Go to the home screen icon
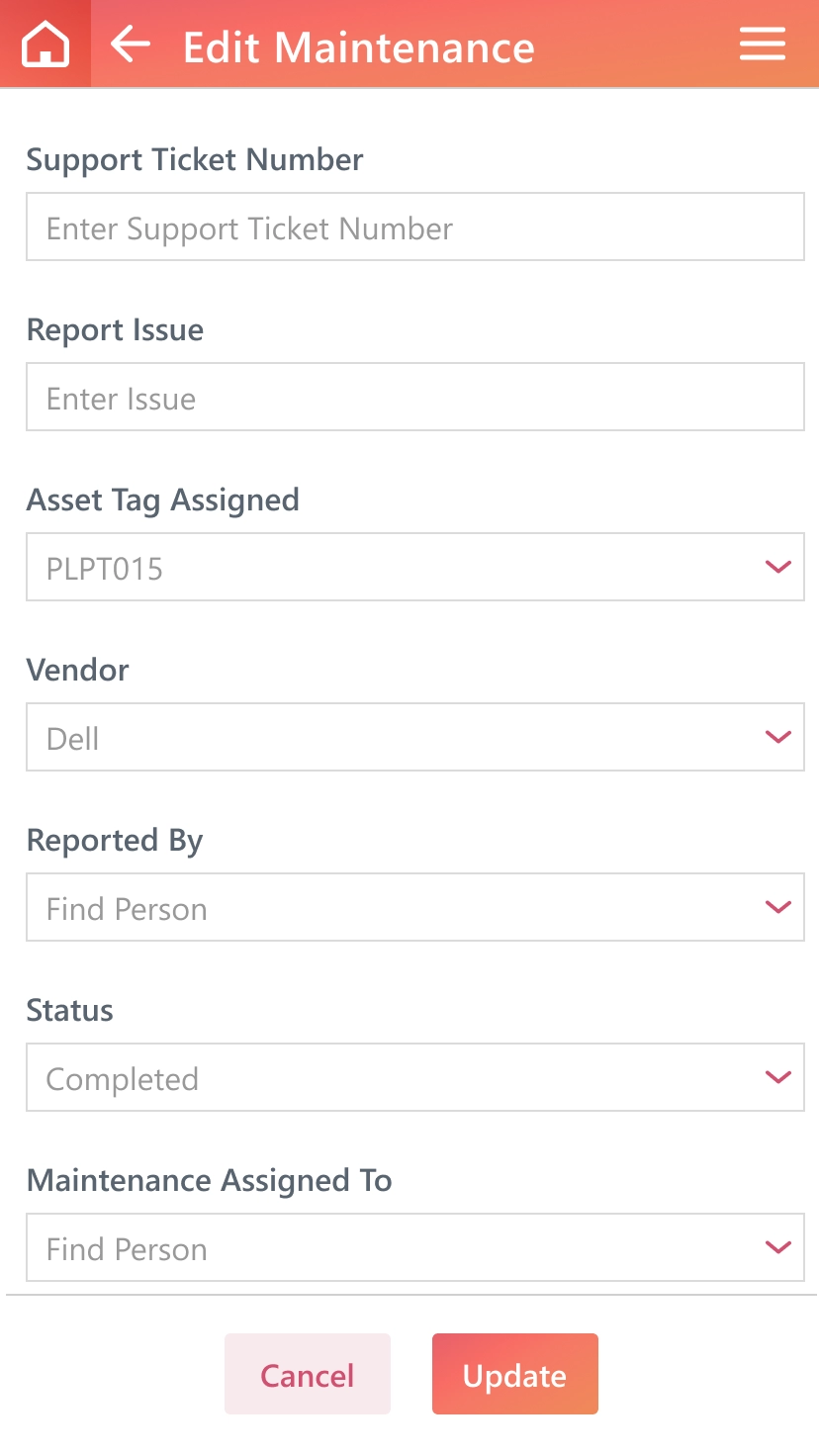This screenshot has height=1456, width=819. pyautogui.click(x=45, y=45)
